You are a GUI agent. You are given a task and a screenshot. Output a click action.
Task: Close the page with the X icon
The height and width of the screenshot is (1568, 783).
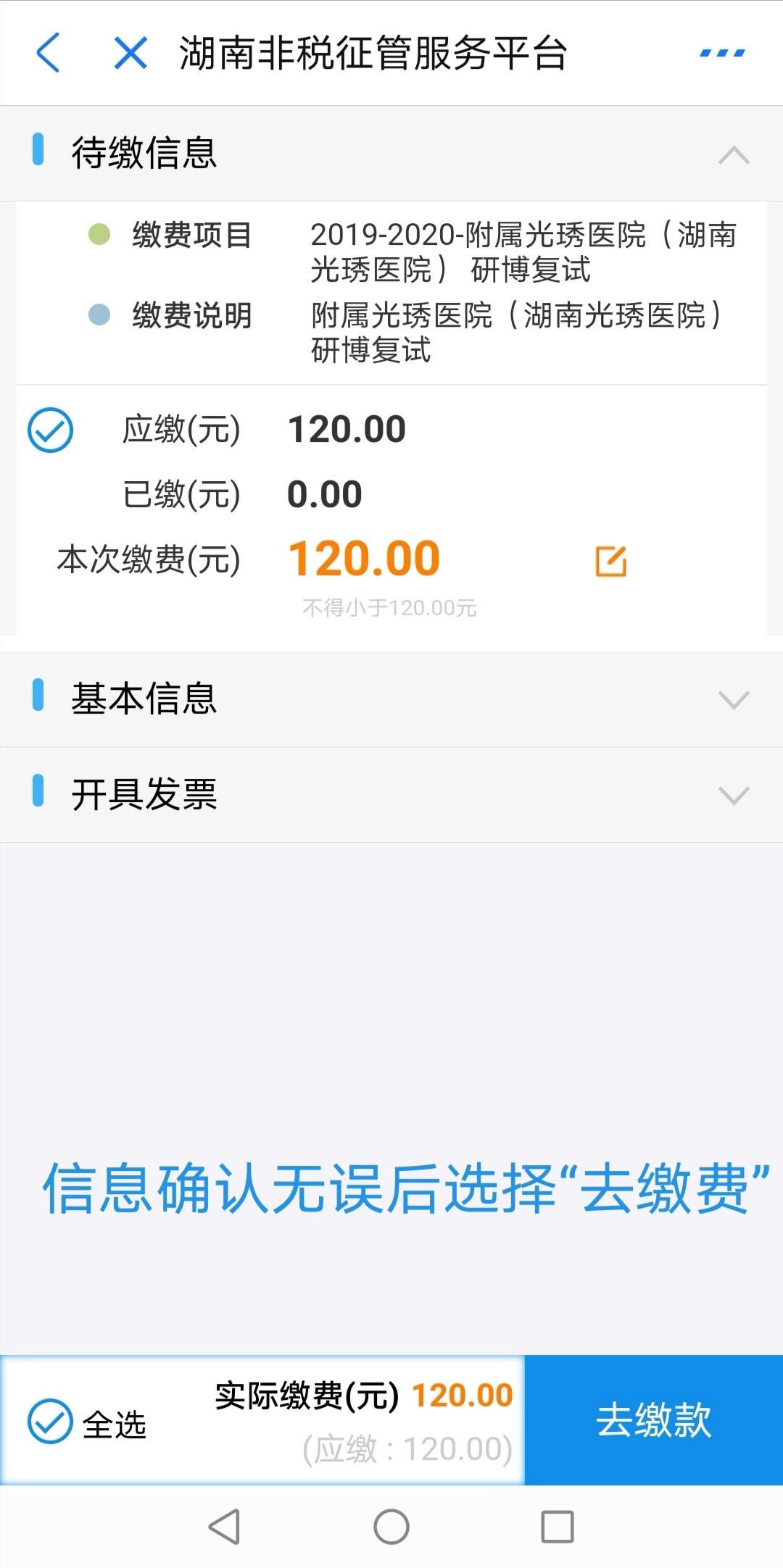(x=130, y=53)
